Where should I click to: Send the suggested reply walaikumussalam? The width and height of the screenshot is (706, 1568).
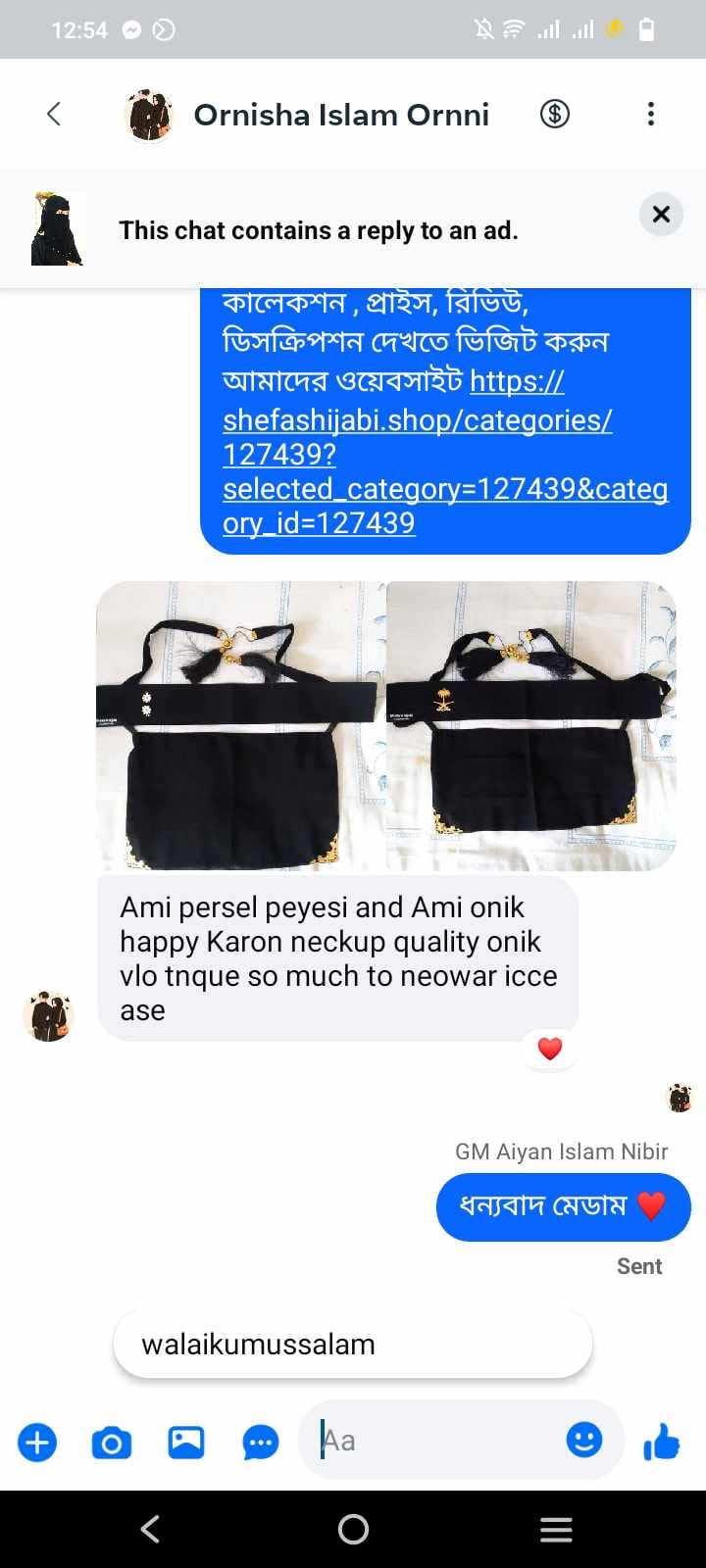(353, 1344)
